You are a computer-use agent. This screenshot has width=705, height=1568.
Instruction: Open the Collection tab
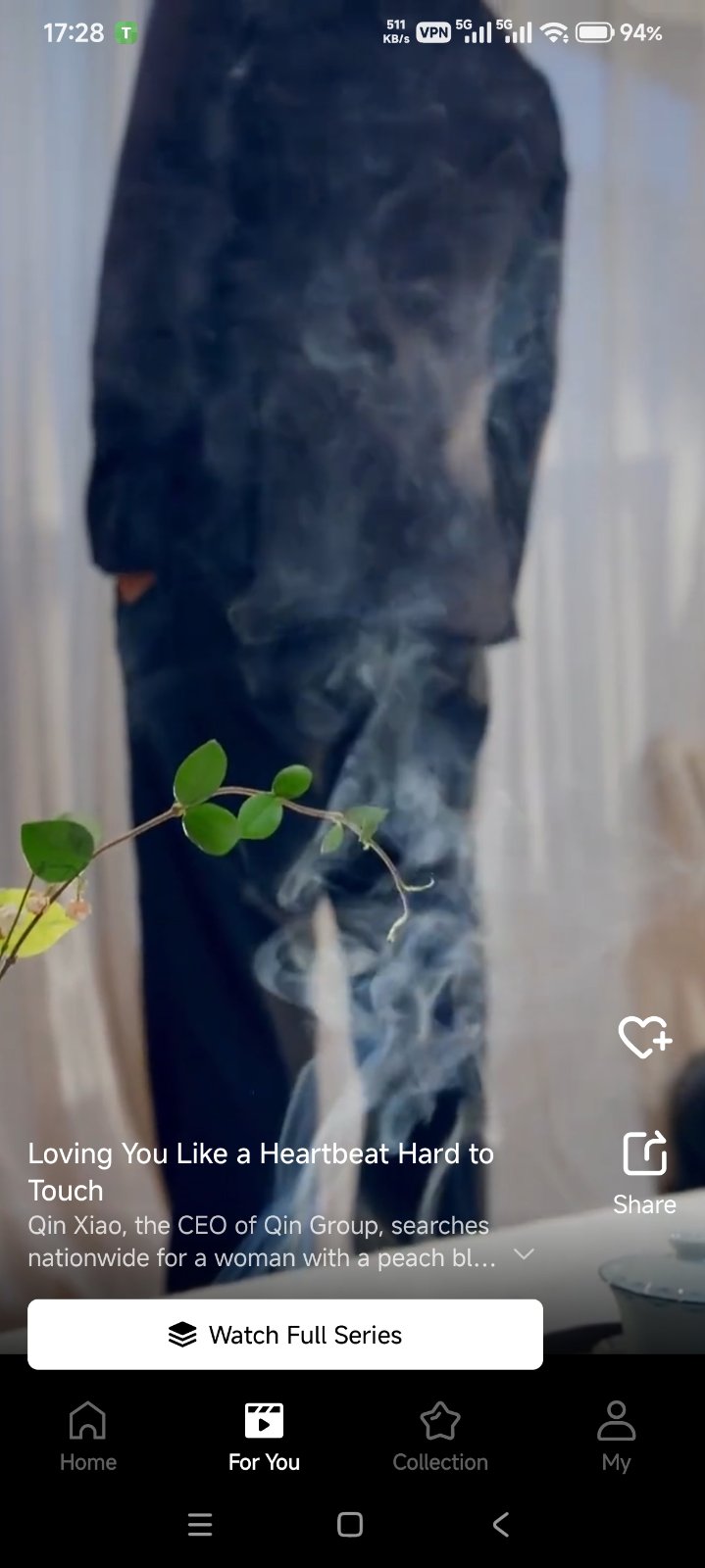(440, 1437)
